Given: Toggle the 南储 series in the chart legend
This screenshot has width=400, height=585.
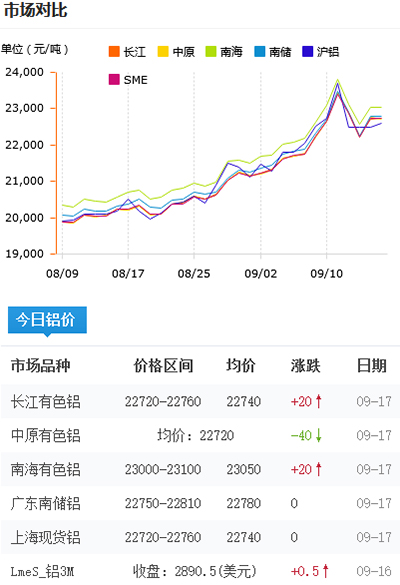Looking at the screenshot, I should (x=273, y=51).
